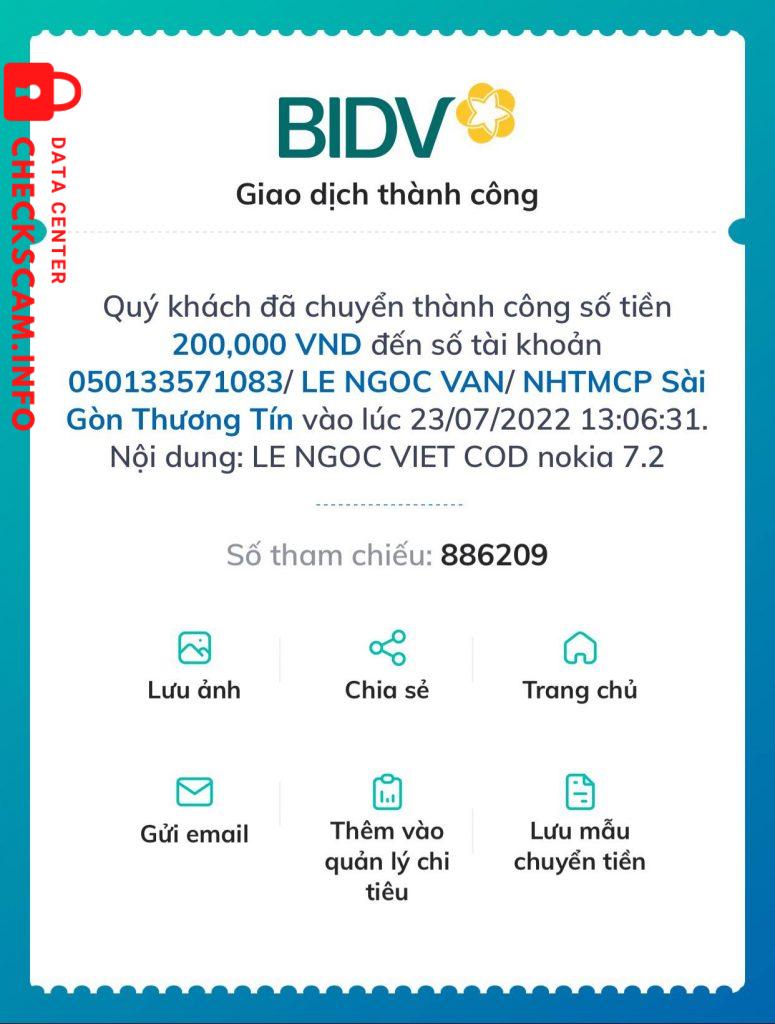Save template via Lưu mẫu chuyển tiền label
775x1024 pixels.
(577, 846)
